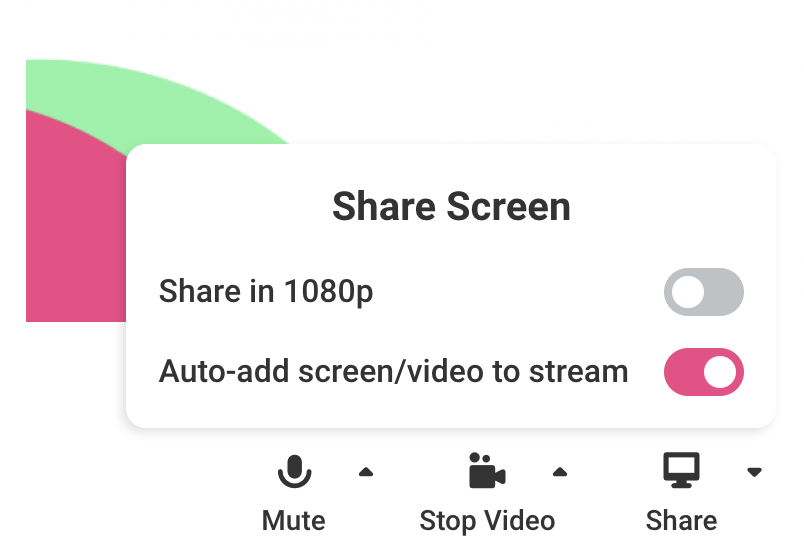Enable the Share in 1080p switch
The image size is (804, 556).
point(704,292)
